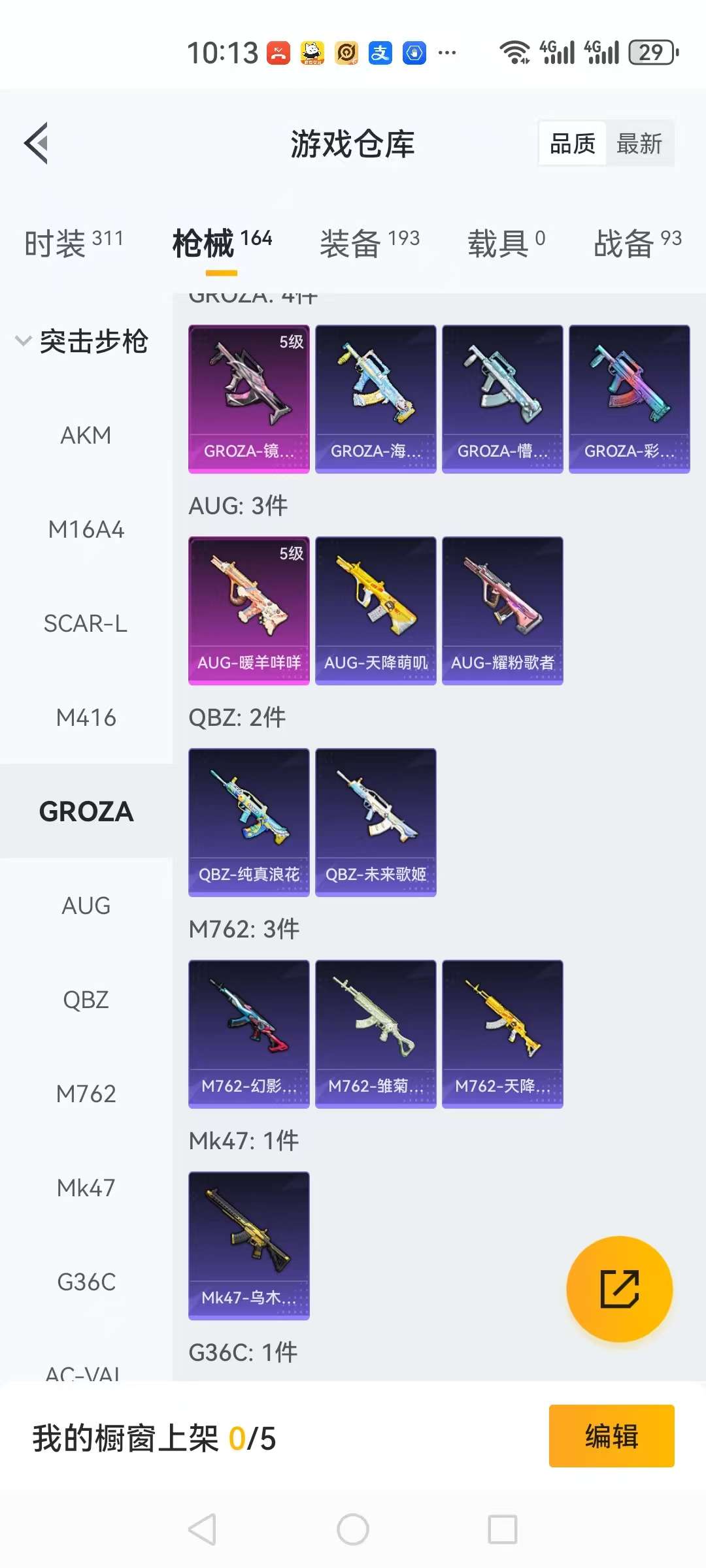The height and width of the screenshot is (1568, 706).
Task: Open the AUG-暖羊咩咩 skin card
Action: click(248, 610)
